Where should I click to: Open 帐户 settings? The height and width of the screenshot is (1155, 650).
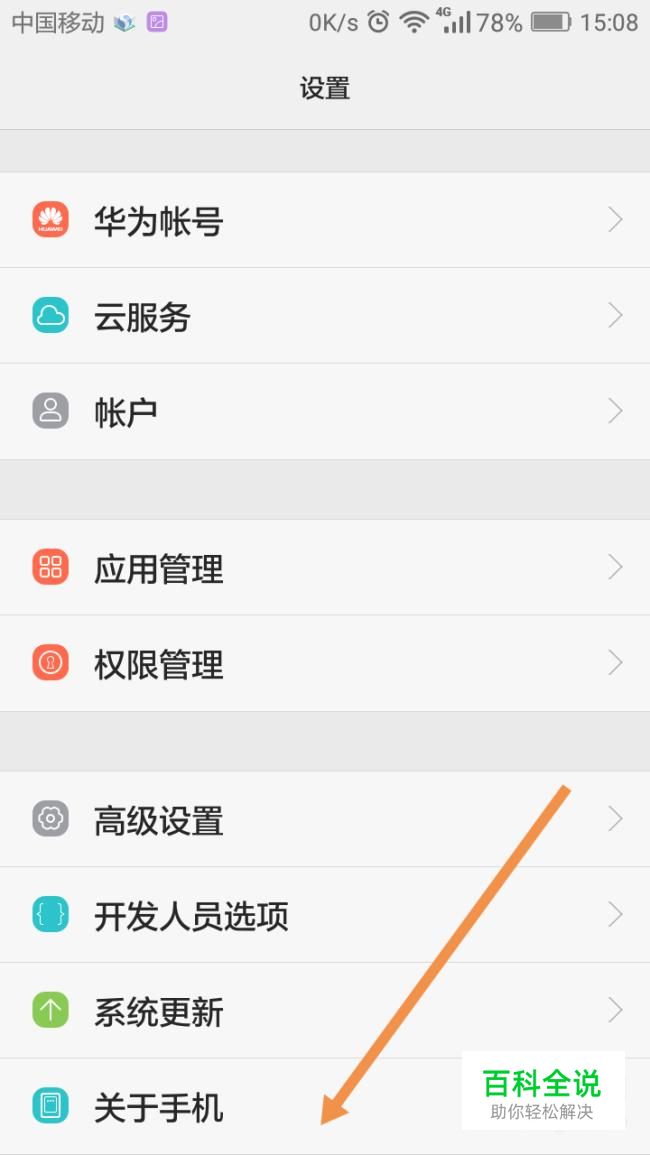tap(325, 412)
